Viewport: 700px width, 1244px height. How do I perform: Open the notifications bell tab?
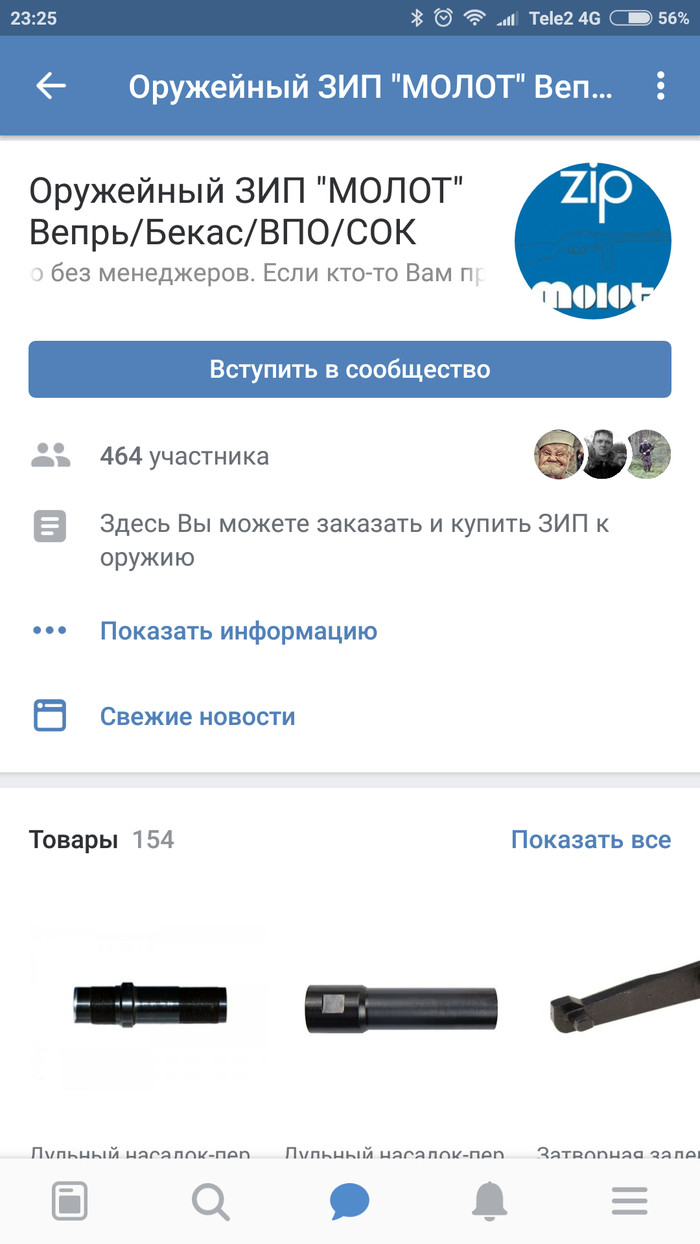489,1201
